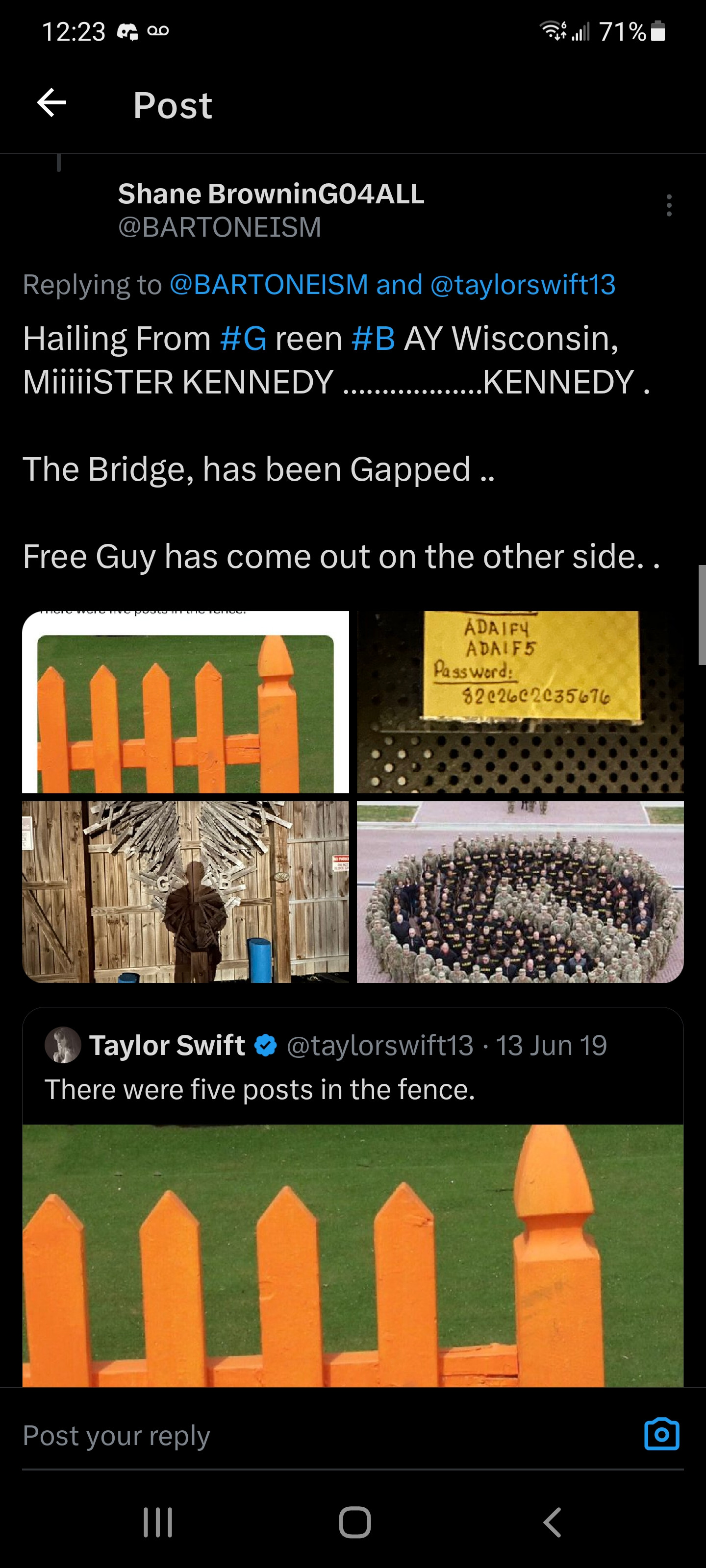Go back using the top arrow
The height and width of the screenshot is (1568, 706).
[x=52, y=102]
